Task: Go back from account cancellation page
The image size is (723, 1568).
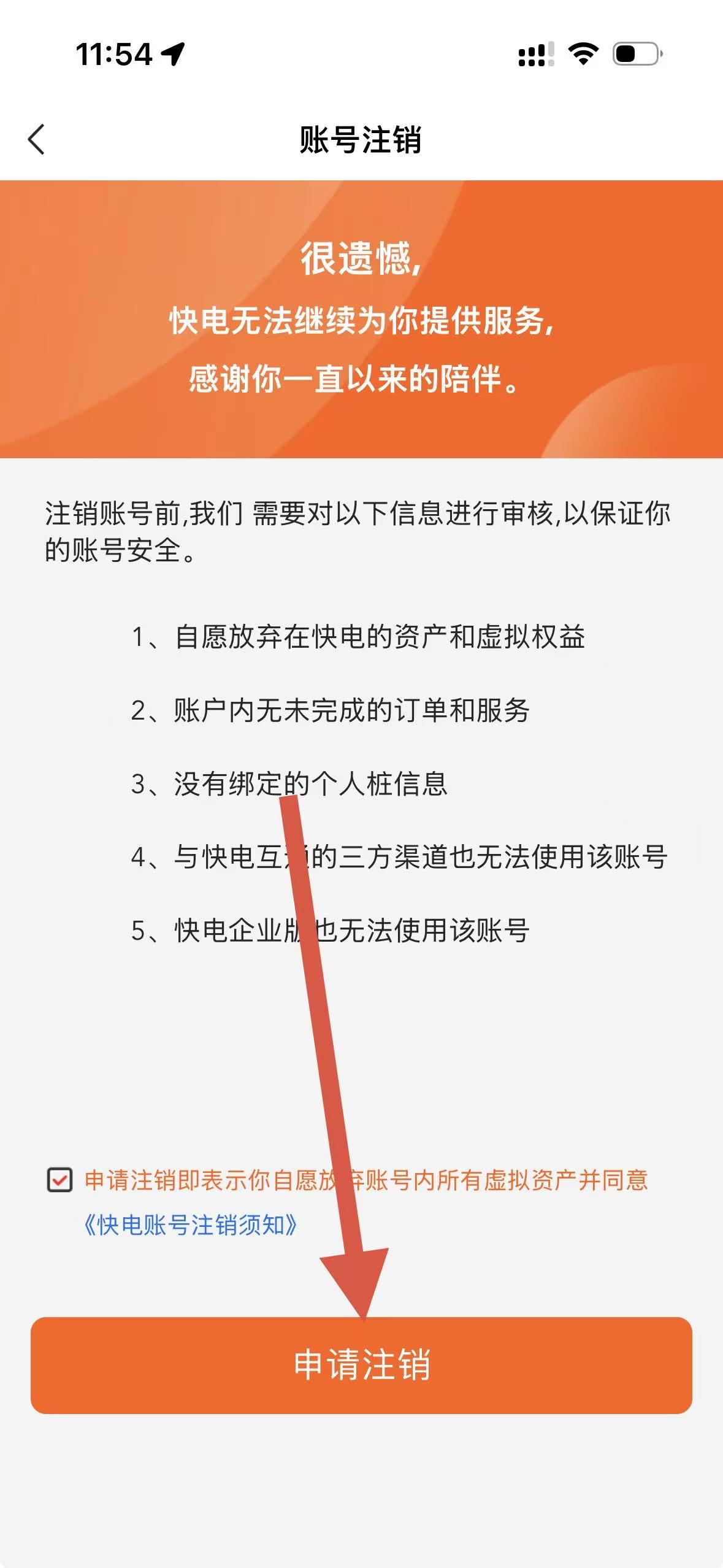Action: click(x=37, y=139)
